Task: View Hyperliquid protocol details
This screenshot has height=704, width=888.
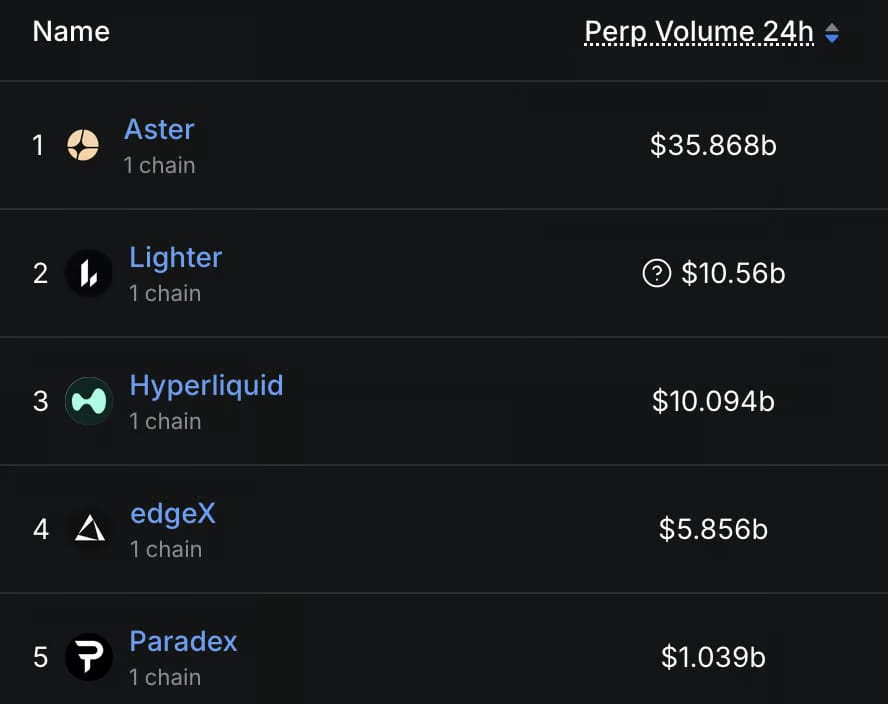Action: pyautogui.click(x=206, y=385)
